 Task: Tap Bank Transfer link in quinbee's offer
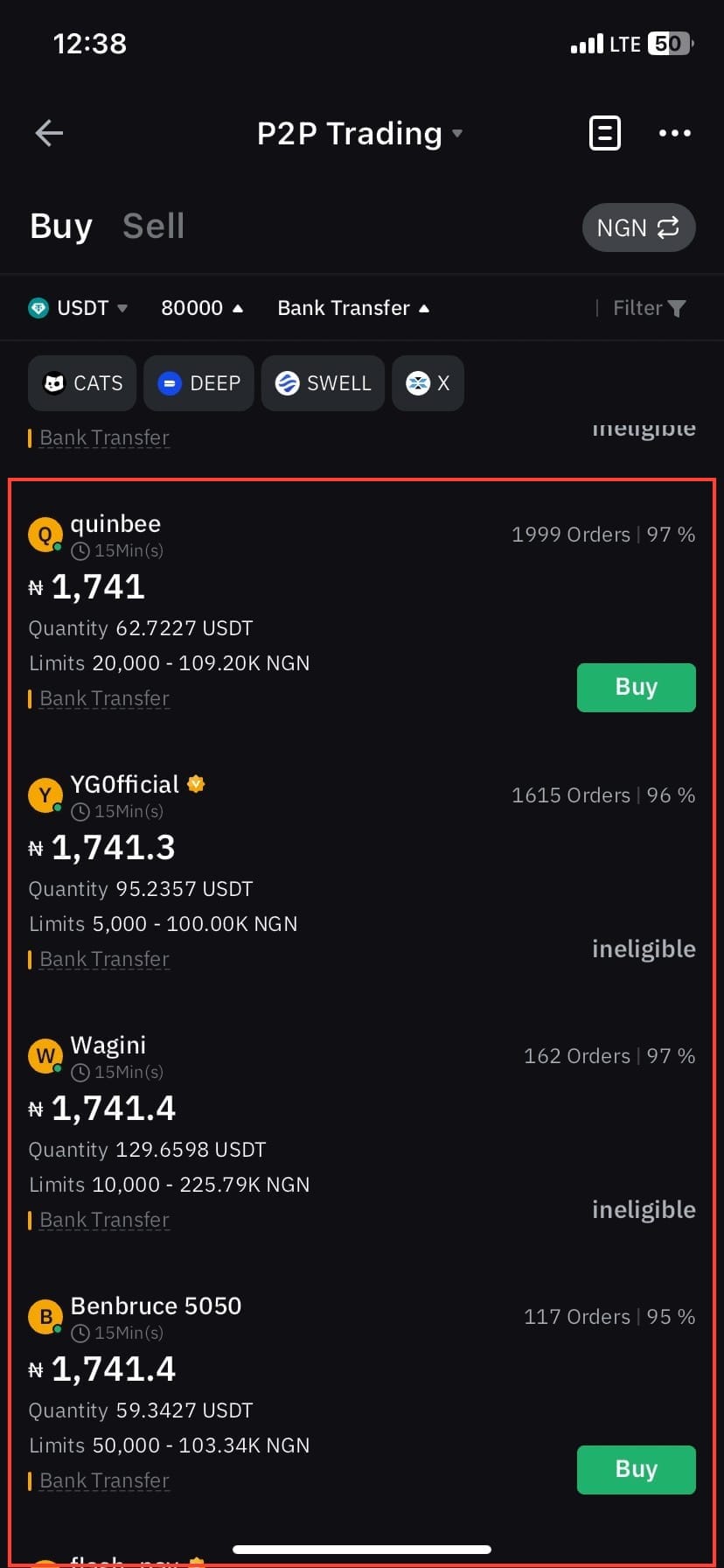click(x=104, y=698)
